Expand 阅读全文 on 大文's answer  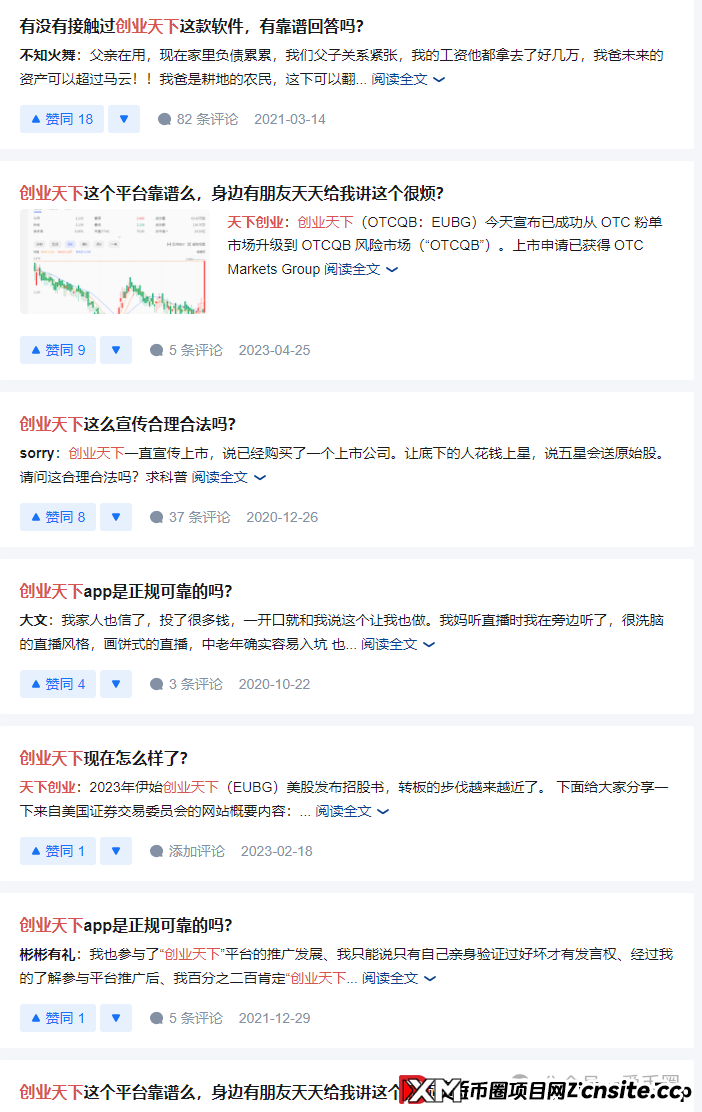[x=398, y=644]
